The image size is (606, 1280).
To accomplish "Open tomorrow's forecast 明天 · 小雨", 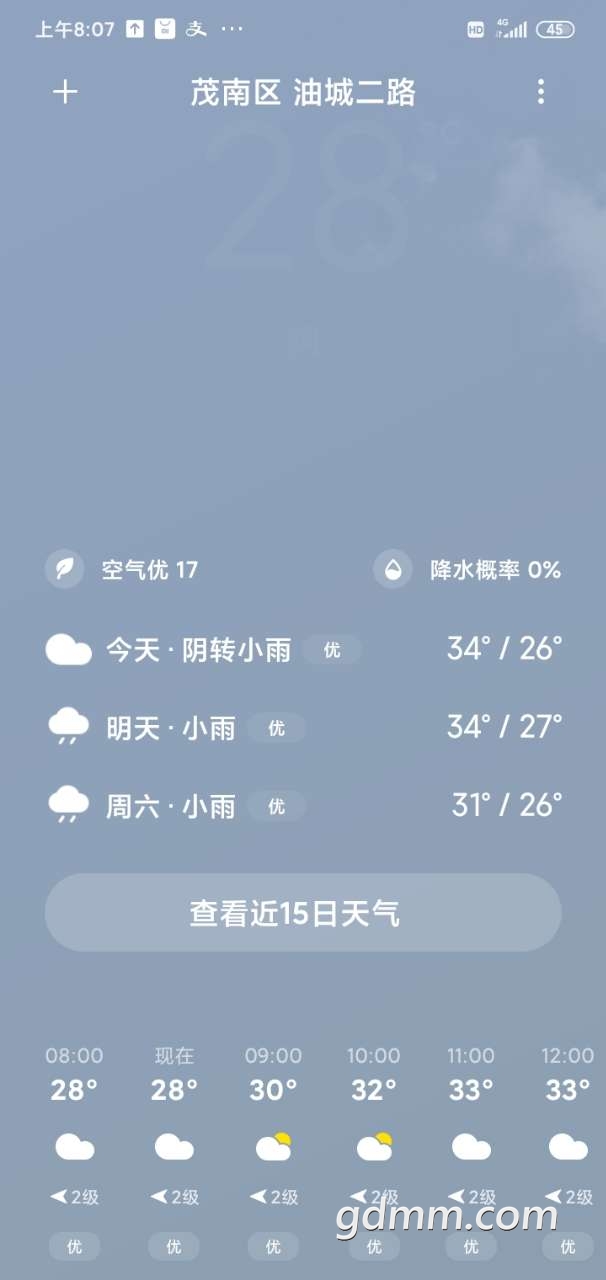I will point(303,727).
